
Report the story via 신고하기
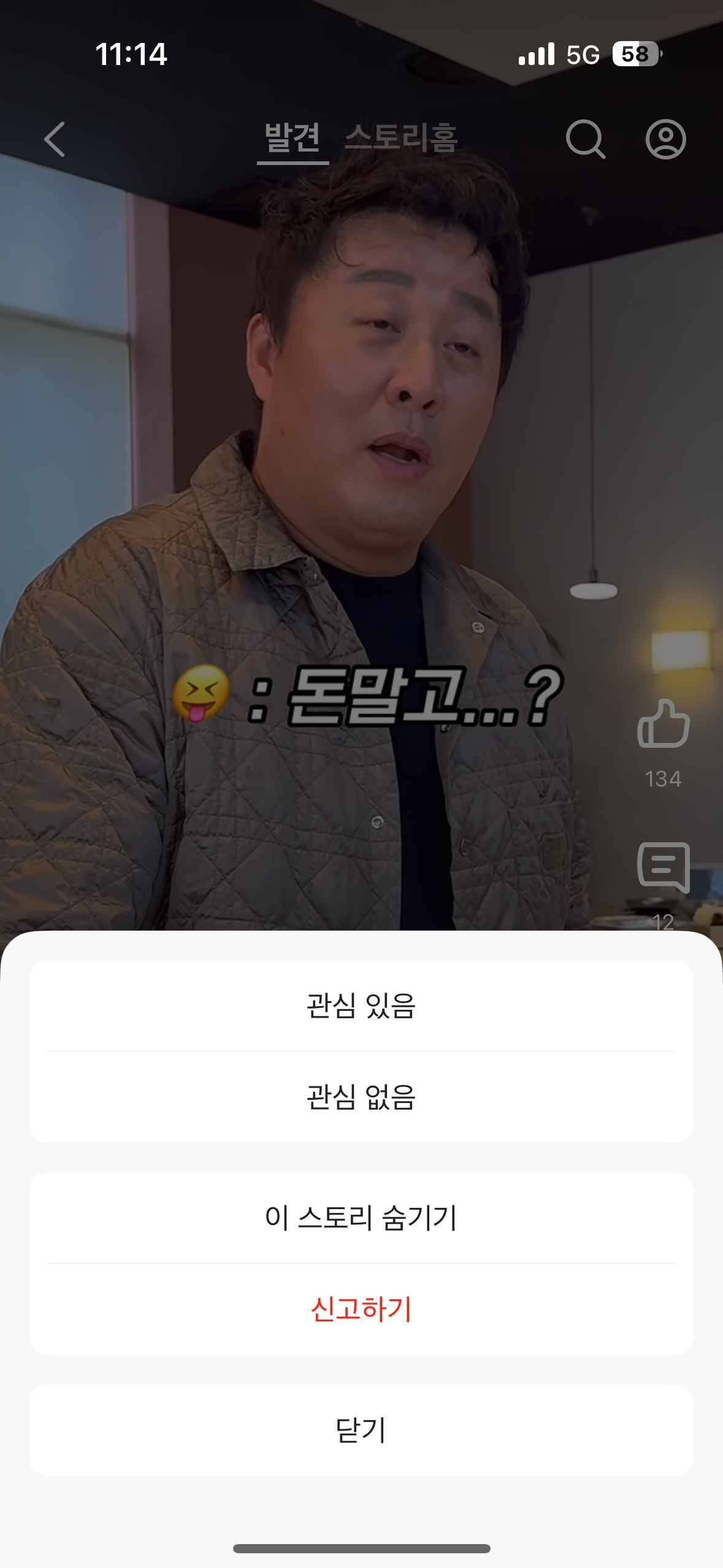point(361,1309)
